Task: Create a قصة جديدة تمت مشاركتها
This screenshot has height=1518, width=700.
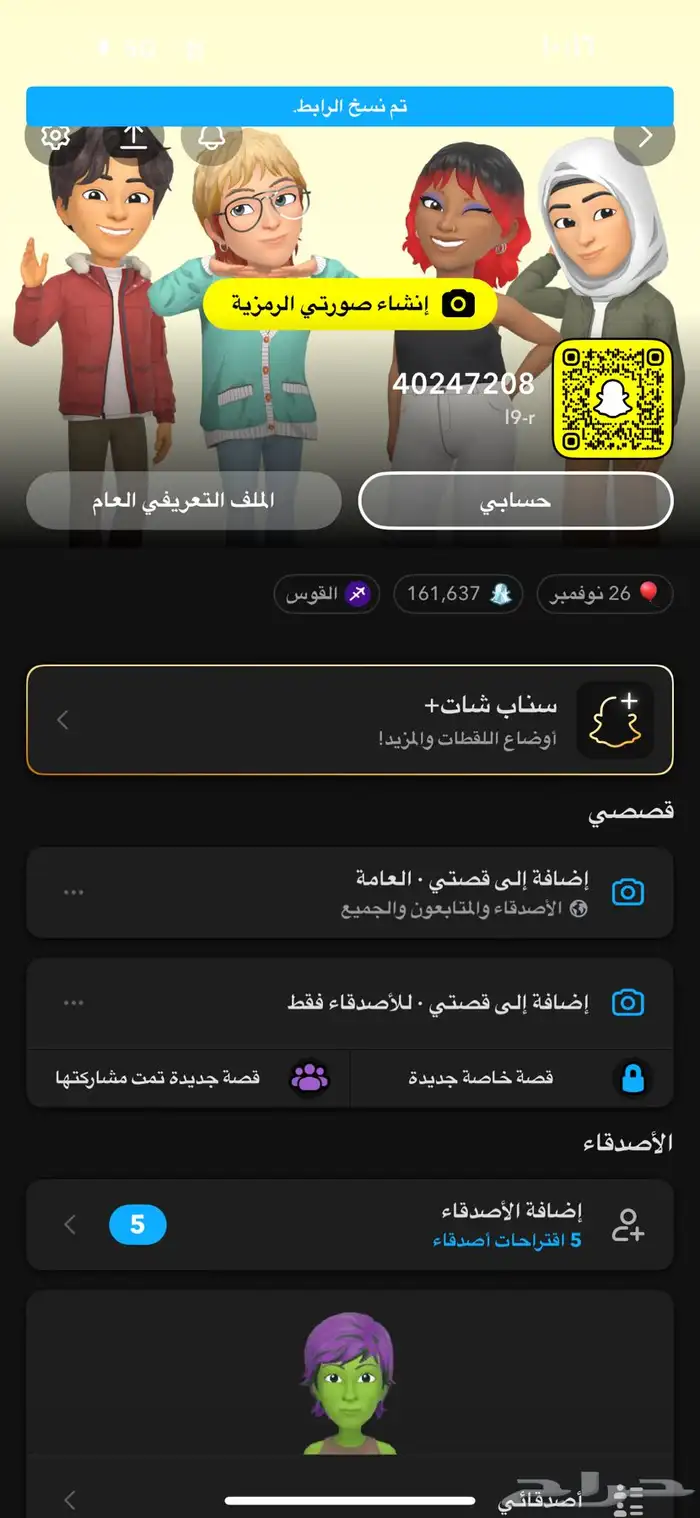Action: (x=188, y=1078)
